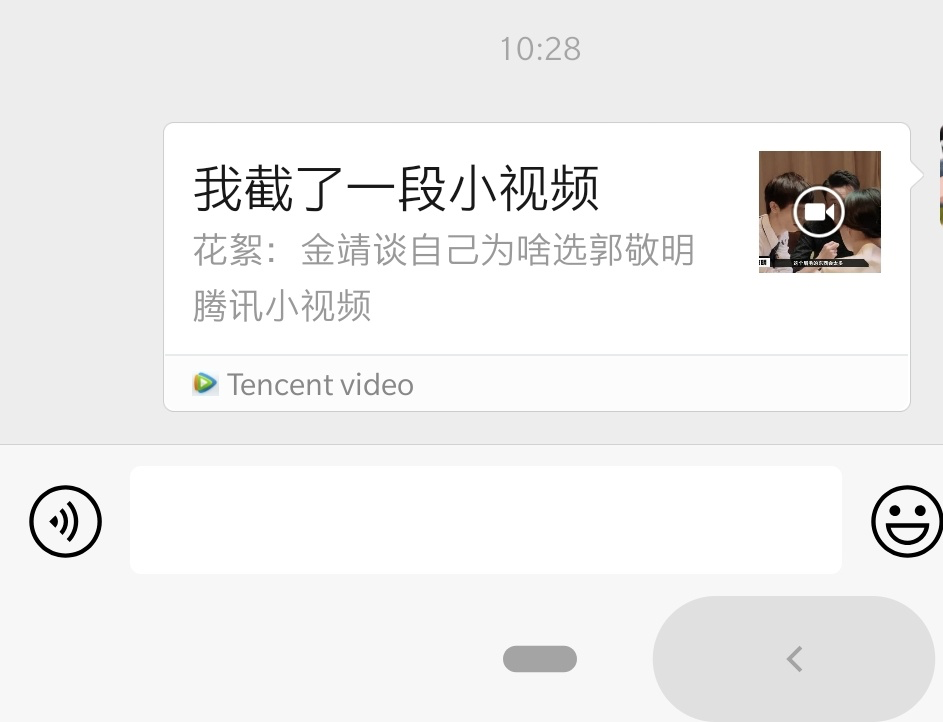Tap the message text field
This screenshot has height=722, width=943.
(x=485, y=520)
